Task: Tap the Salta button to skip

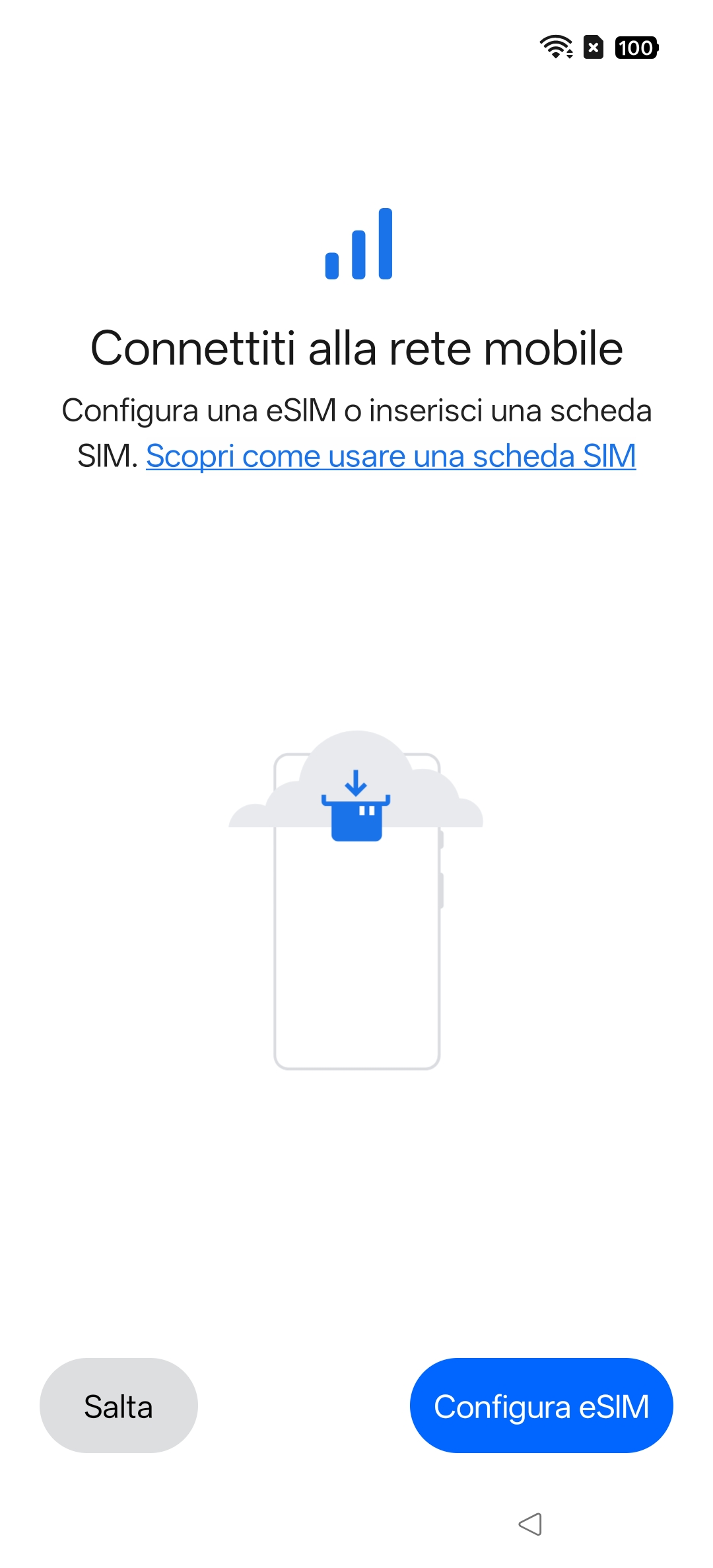Action: 119,1406
